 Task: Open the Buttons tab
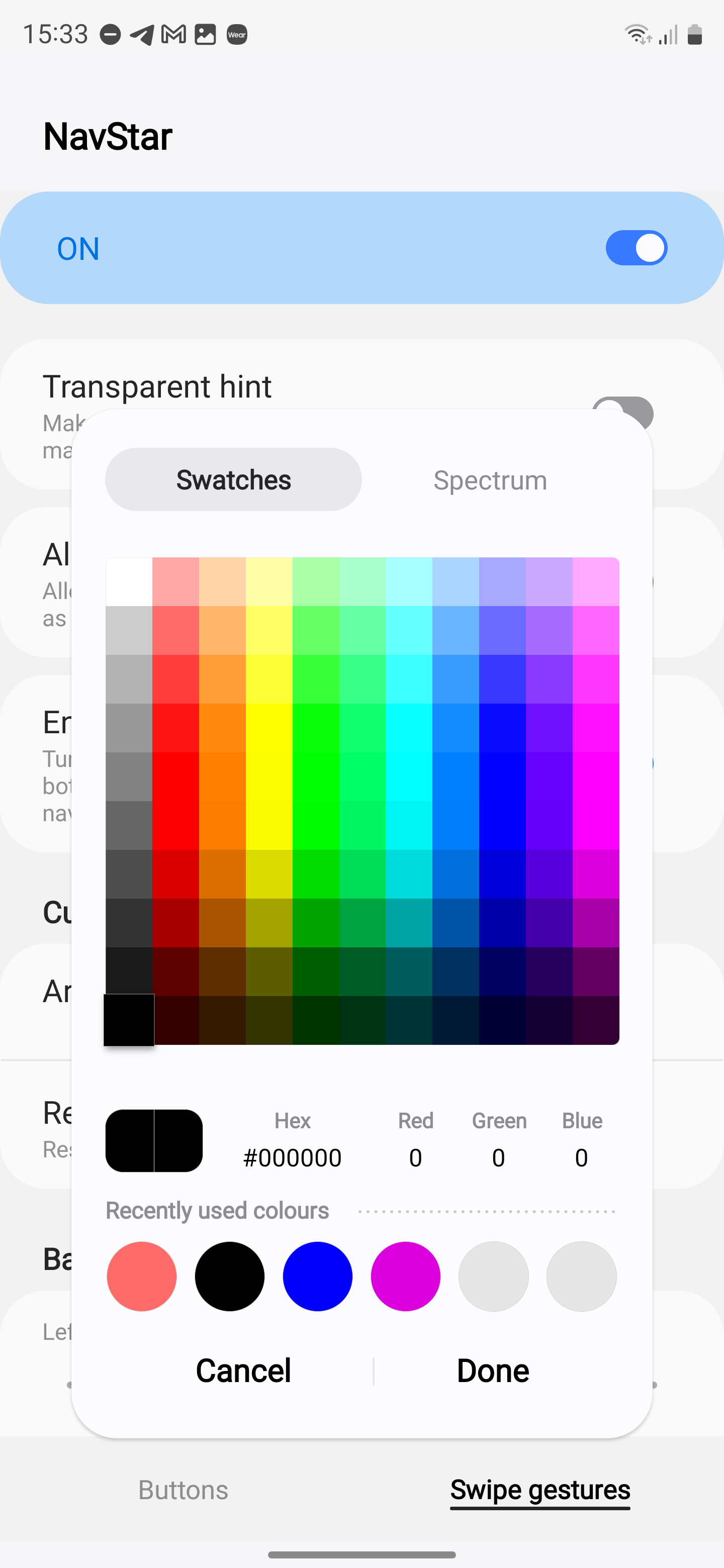[184, 1490]
